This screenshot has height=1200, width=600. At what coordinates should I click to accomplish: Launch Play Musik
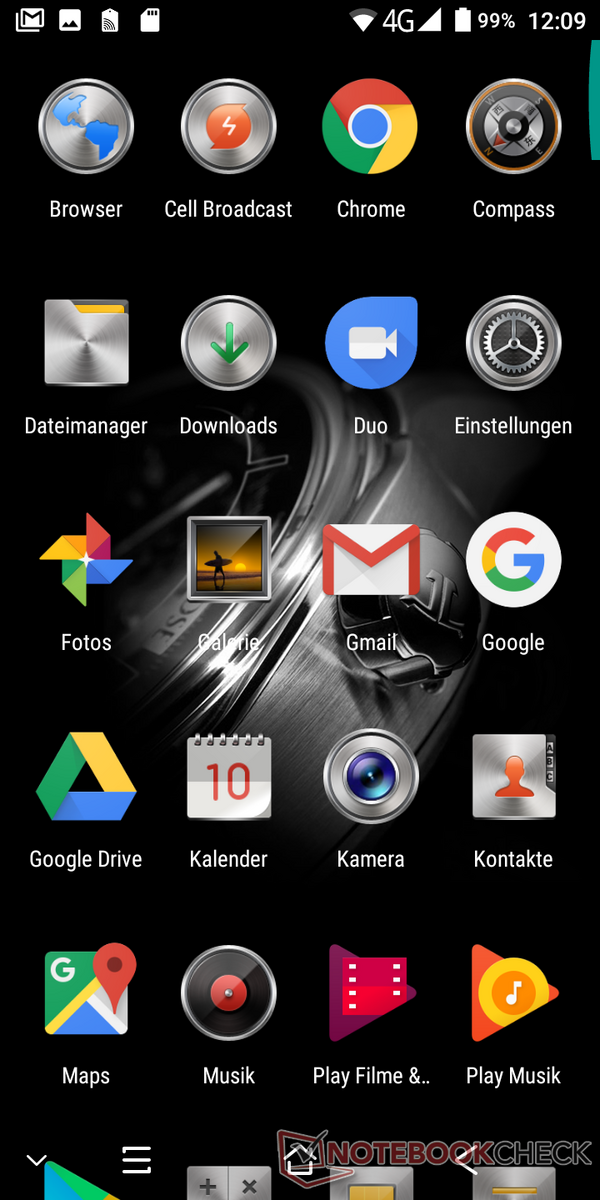(513, 993)
